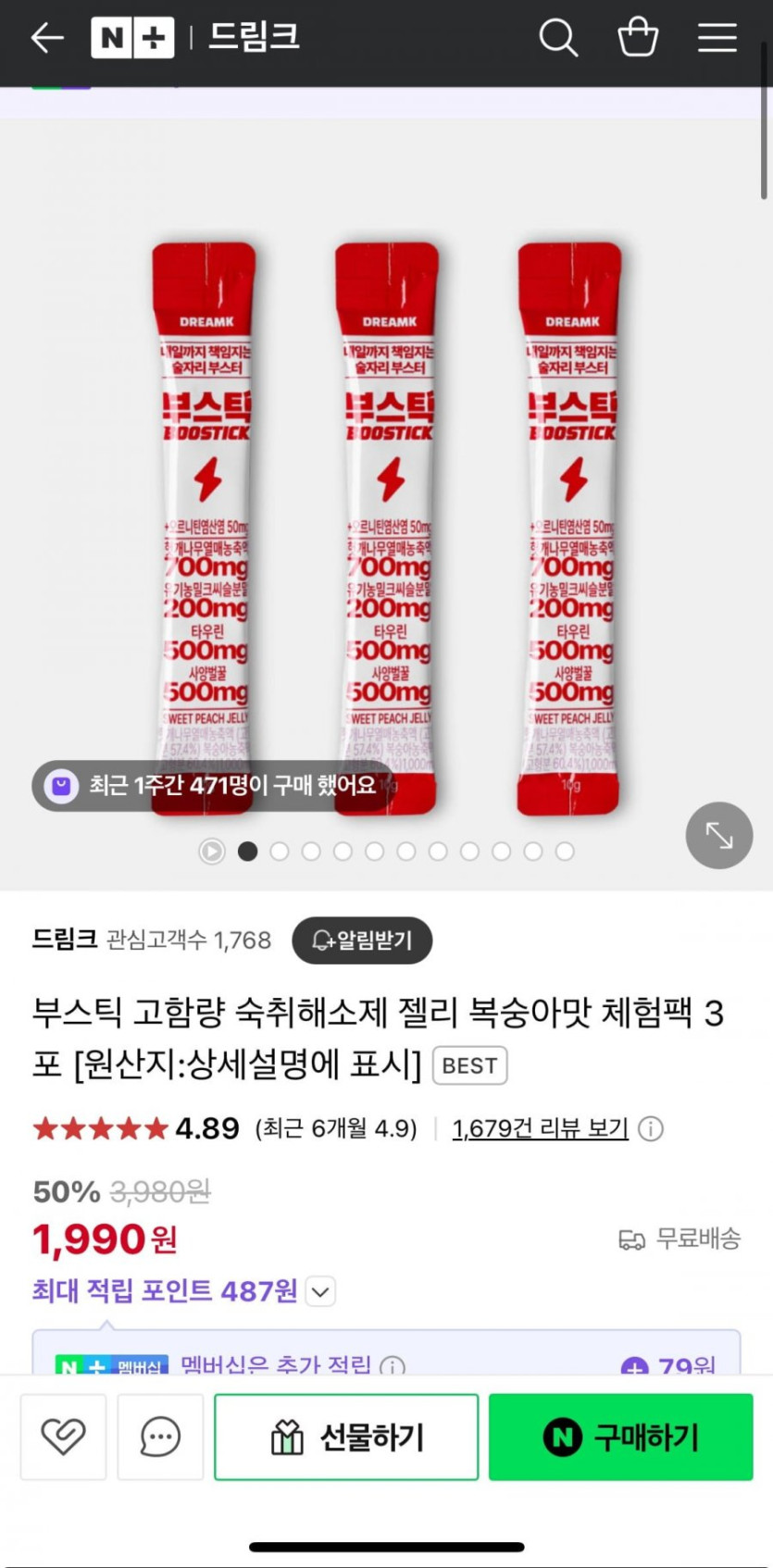The width and height of the screenshot is (773, 1568).
Task: Show review rating info icon
Action: click(651, 1128)
